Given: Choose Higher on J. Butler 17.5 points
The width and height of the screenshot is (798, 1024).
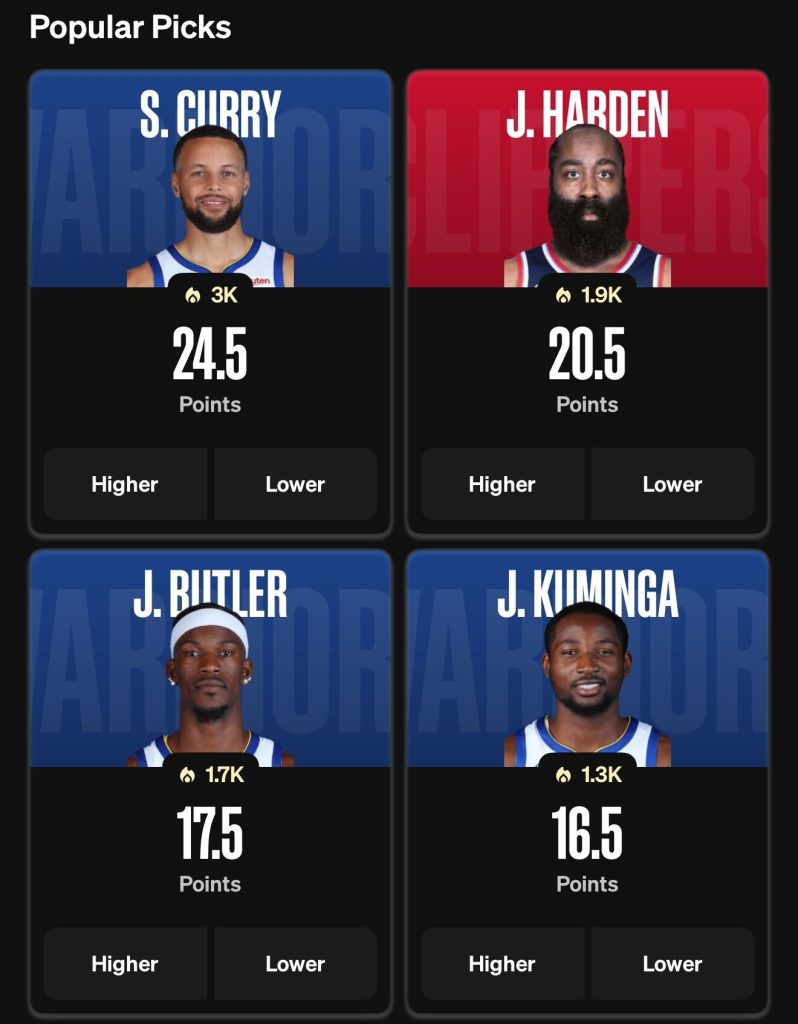Looking at the screenshot, I should (125, 964).
